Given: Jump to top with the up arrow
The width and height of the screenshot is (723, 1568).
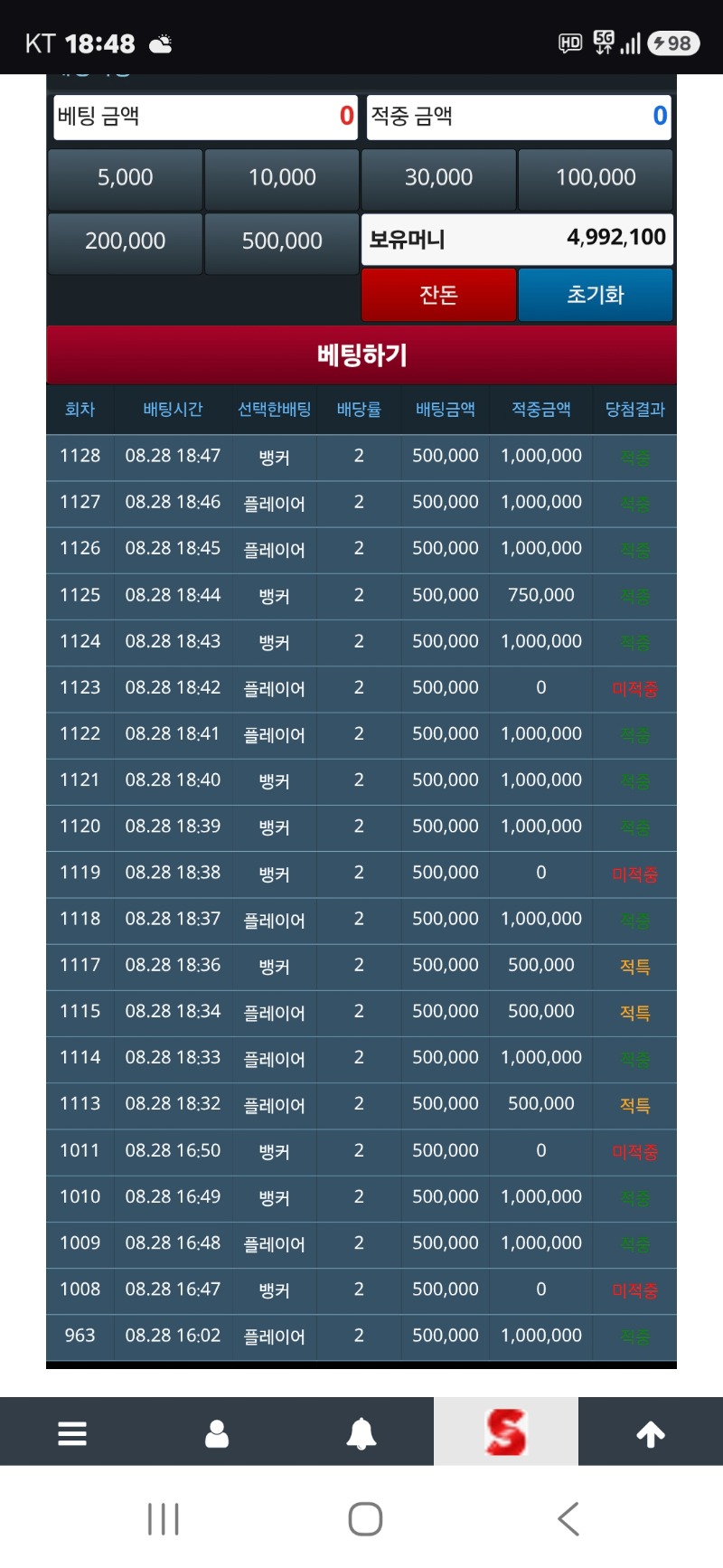Looking at the screenshot, I should 651,1433.
